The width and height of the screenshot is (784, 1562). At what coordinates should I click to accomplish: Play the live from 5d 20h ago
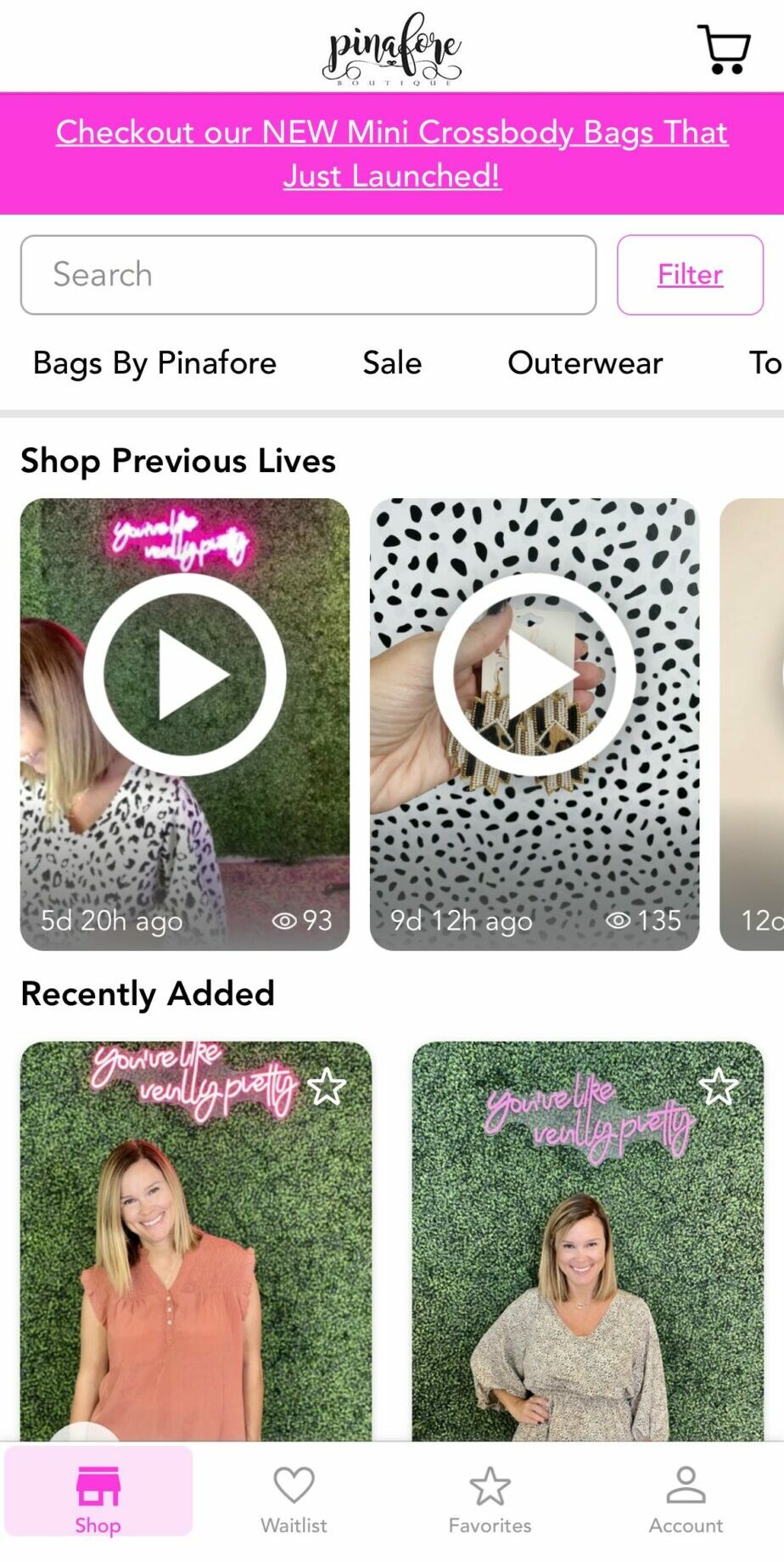(x=185, y=675)
